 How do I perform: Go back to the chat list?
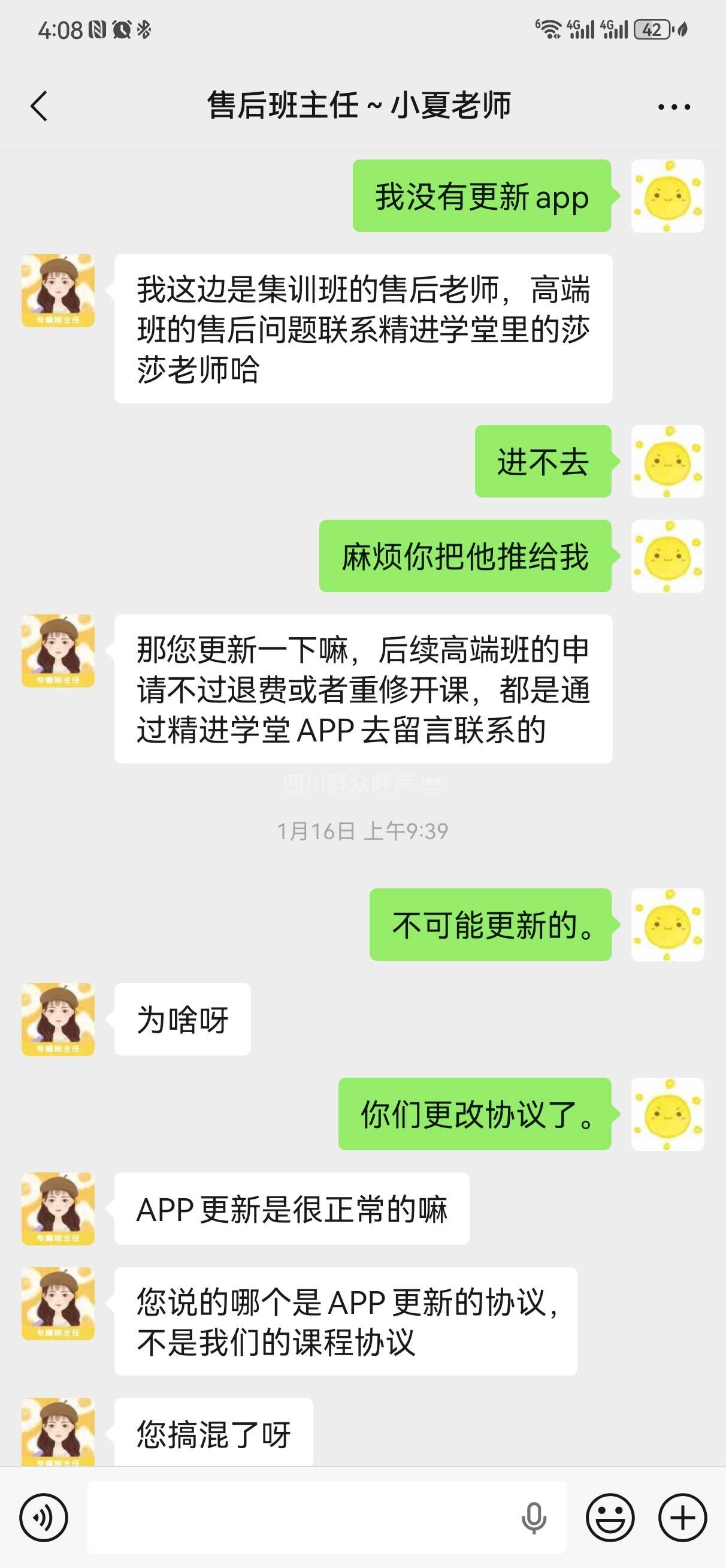click(x=39, y=107)
